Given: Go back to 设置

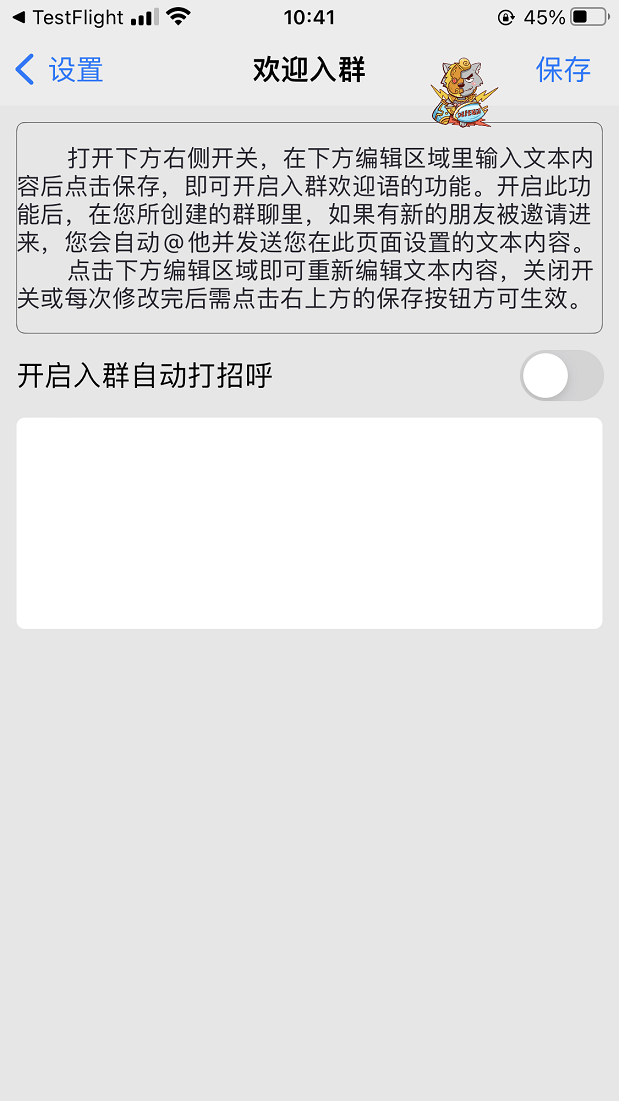Looking at the screenshot, I should coord(59,70).
